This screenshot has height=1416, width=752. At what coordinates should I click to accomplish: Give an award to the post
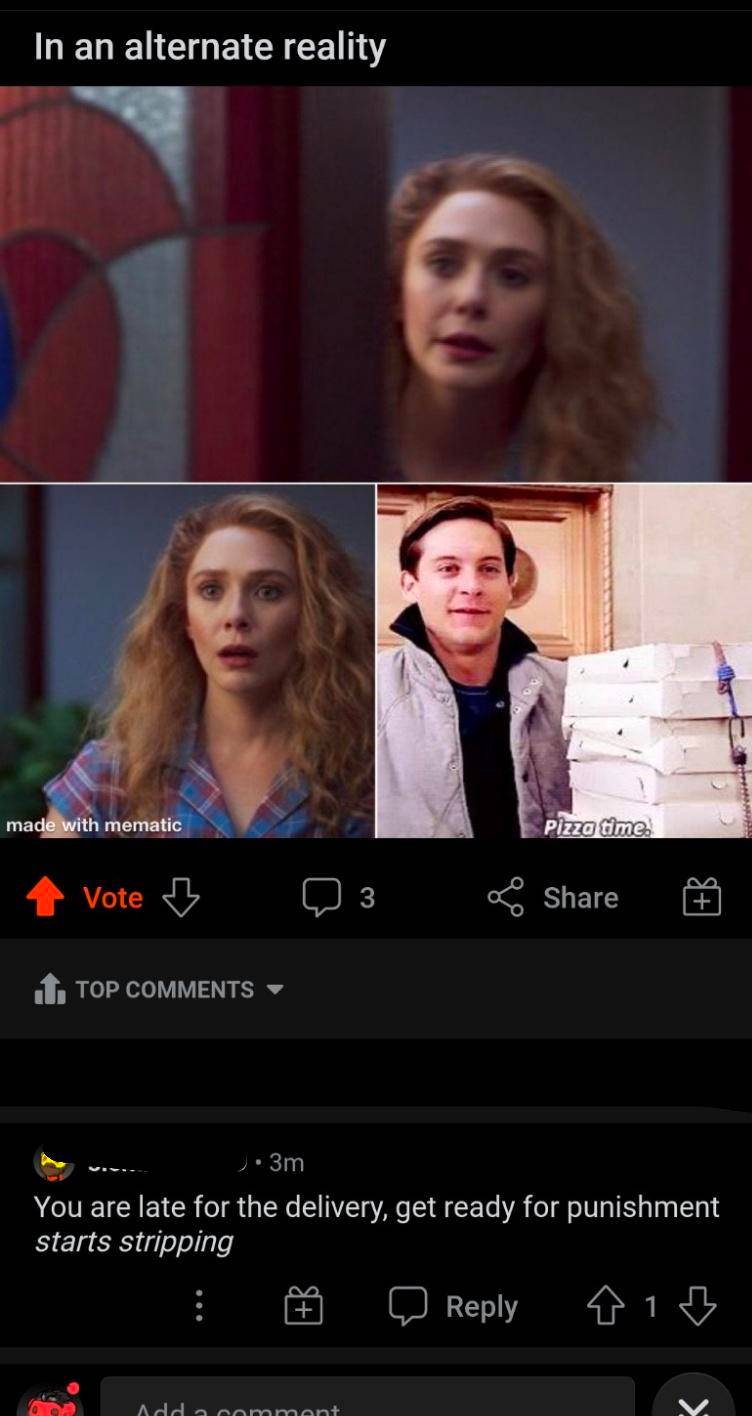tap(701, 897)
